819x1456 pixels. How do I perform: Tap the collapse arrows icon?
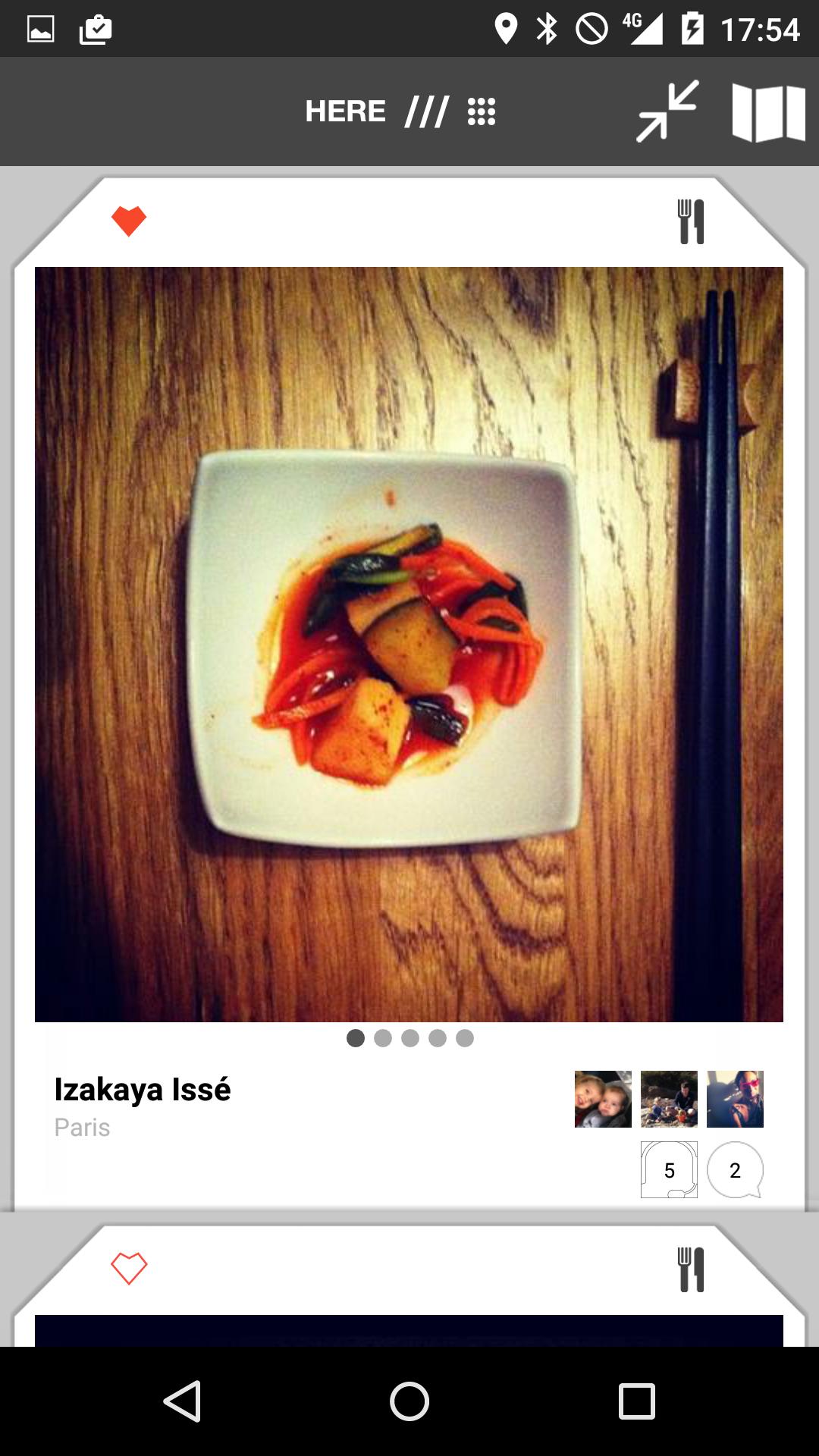pos(667,111)
